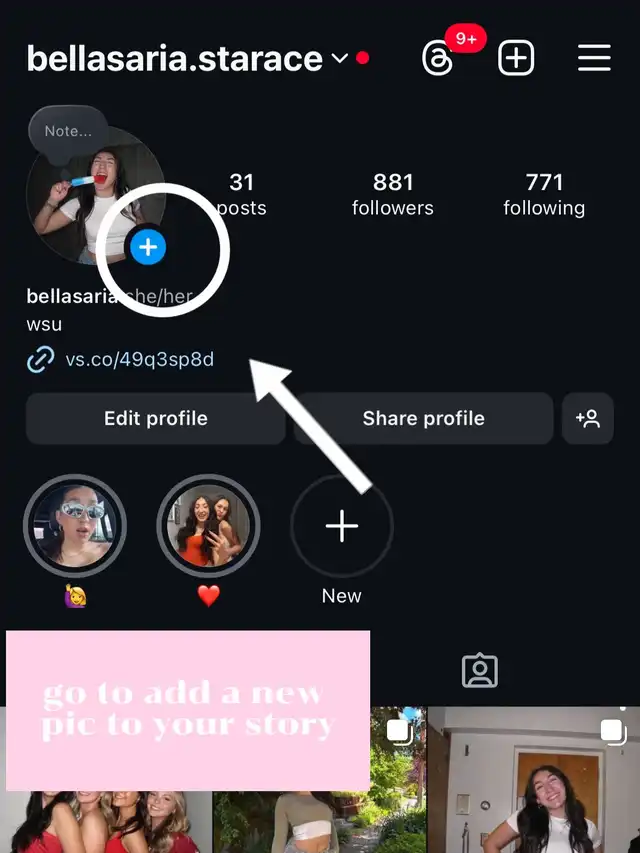
Task: Open discover people icon button
Action: (588, 418)
